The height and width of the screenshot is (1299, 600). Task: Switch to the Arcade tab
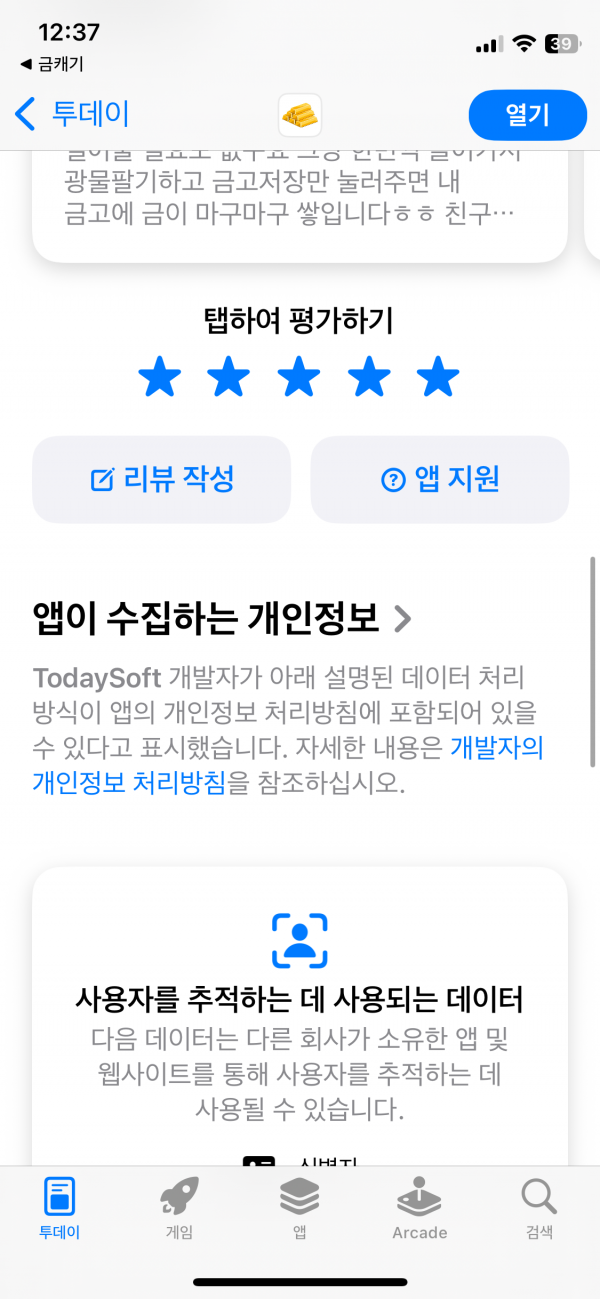tap(419, 1207)
